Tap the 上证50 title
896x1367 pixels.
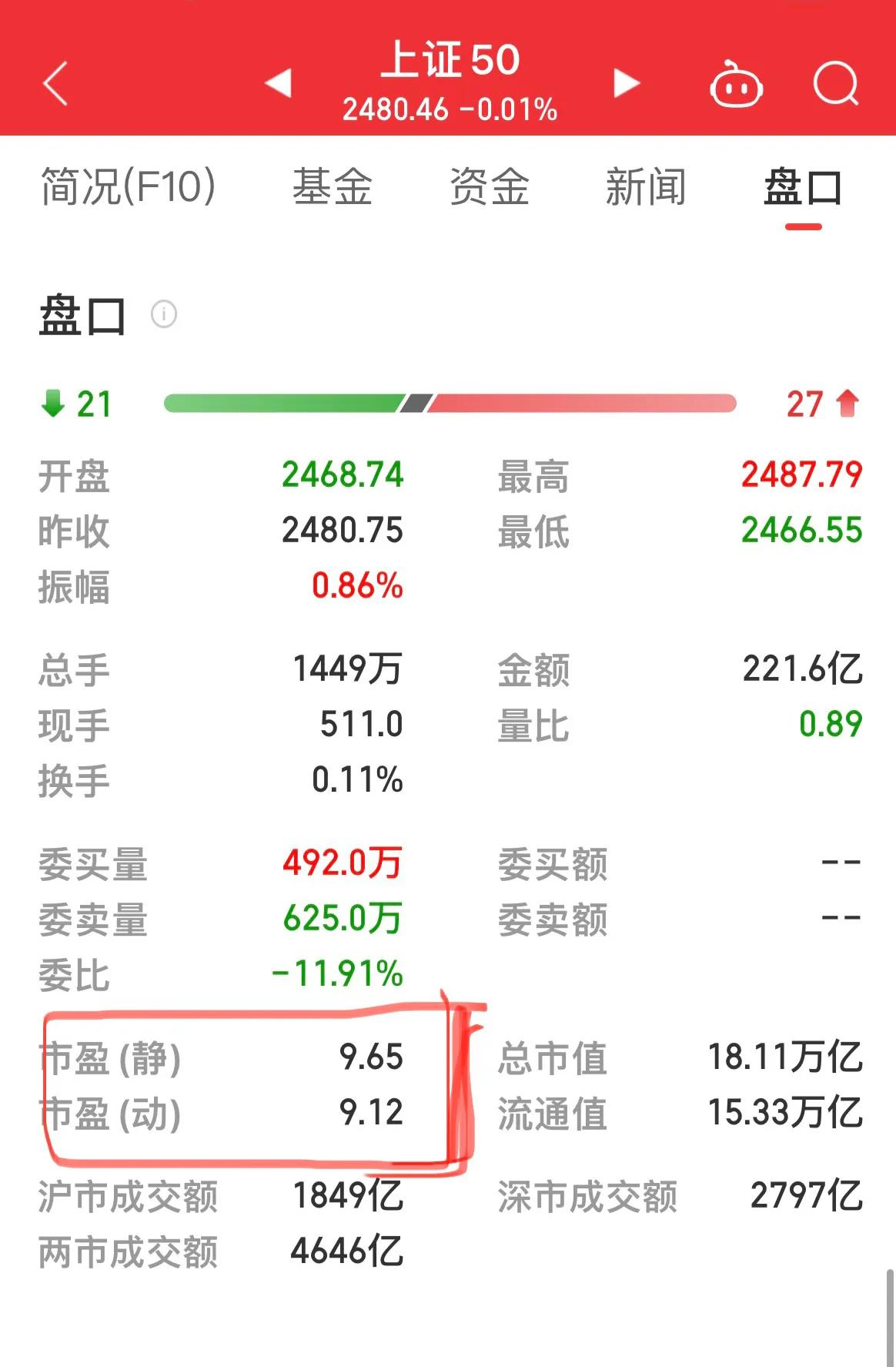(x=449, y=63)
